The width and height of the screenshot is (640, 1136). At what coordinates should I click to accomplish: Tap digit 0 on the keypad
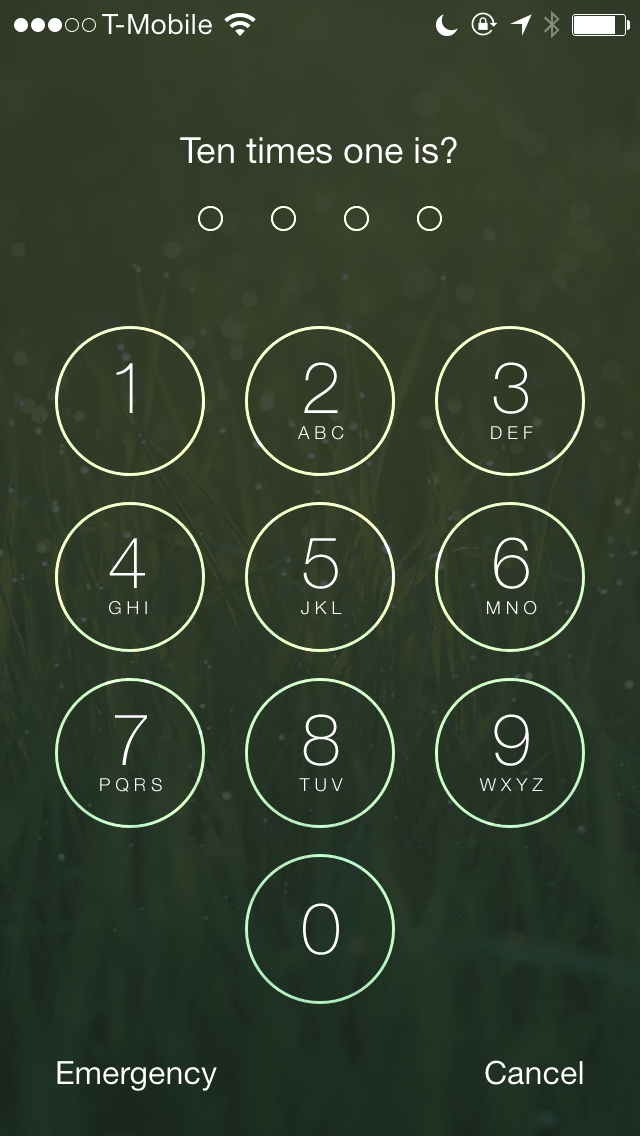tap(320, 929)
